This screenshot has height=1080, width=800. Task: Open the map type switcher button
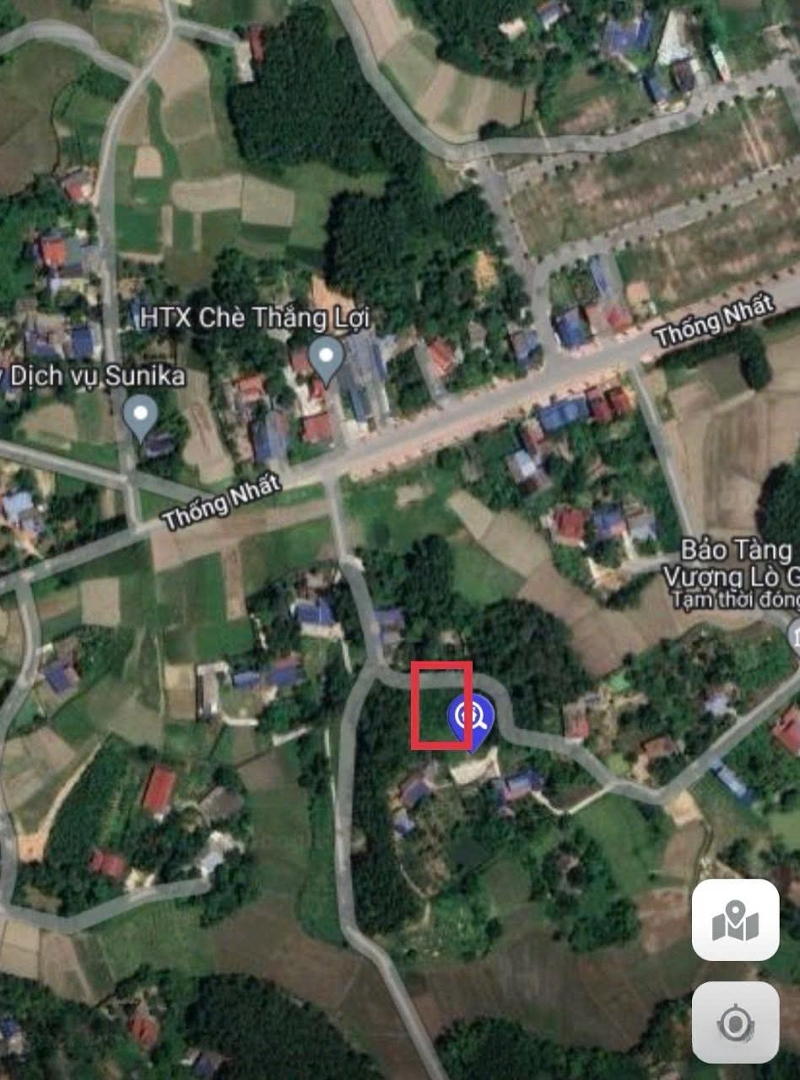(735, 920)
